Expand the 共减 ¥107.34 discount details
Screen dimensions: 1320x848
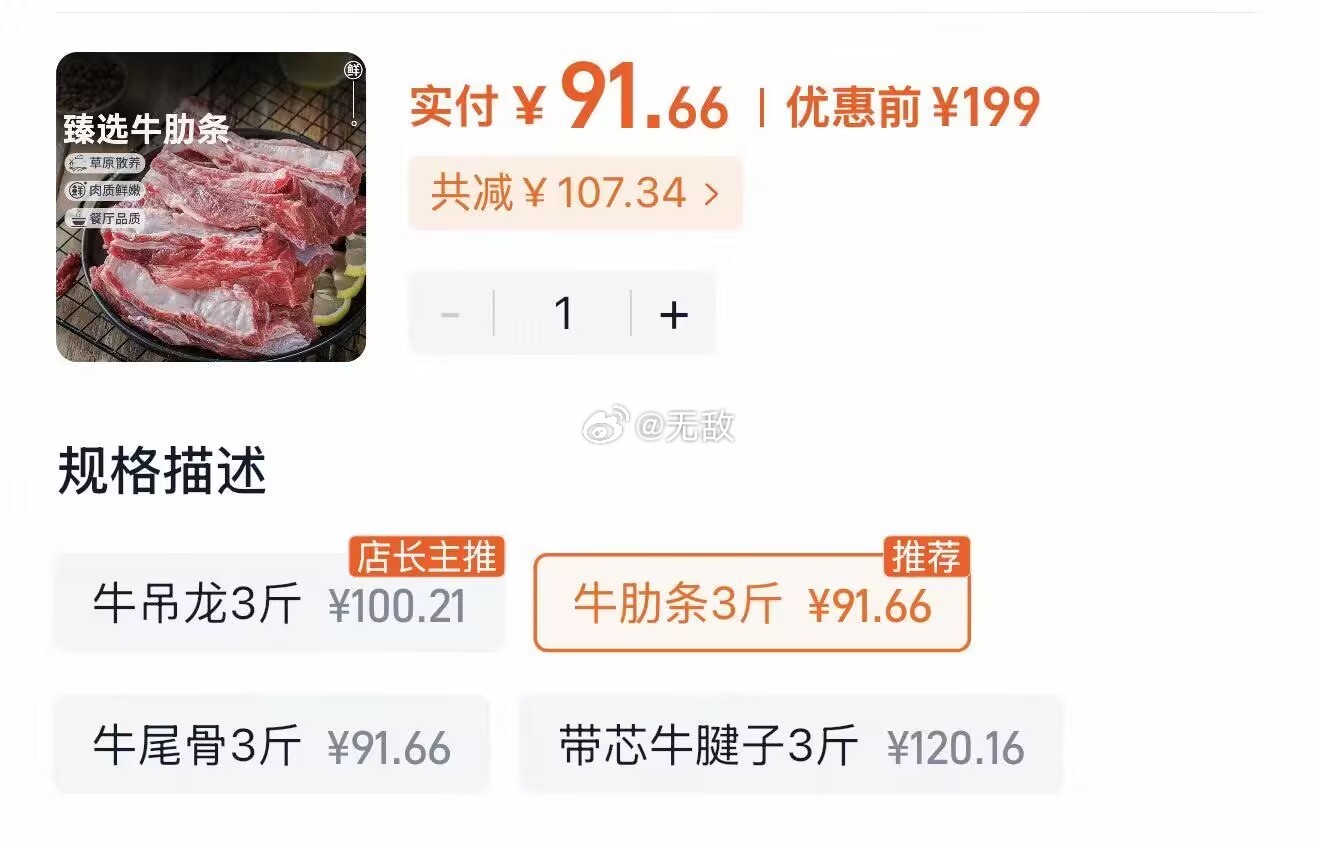[x=575, y=193]
